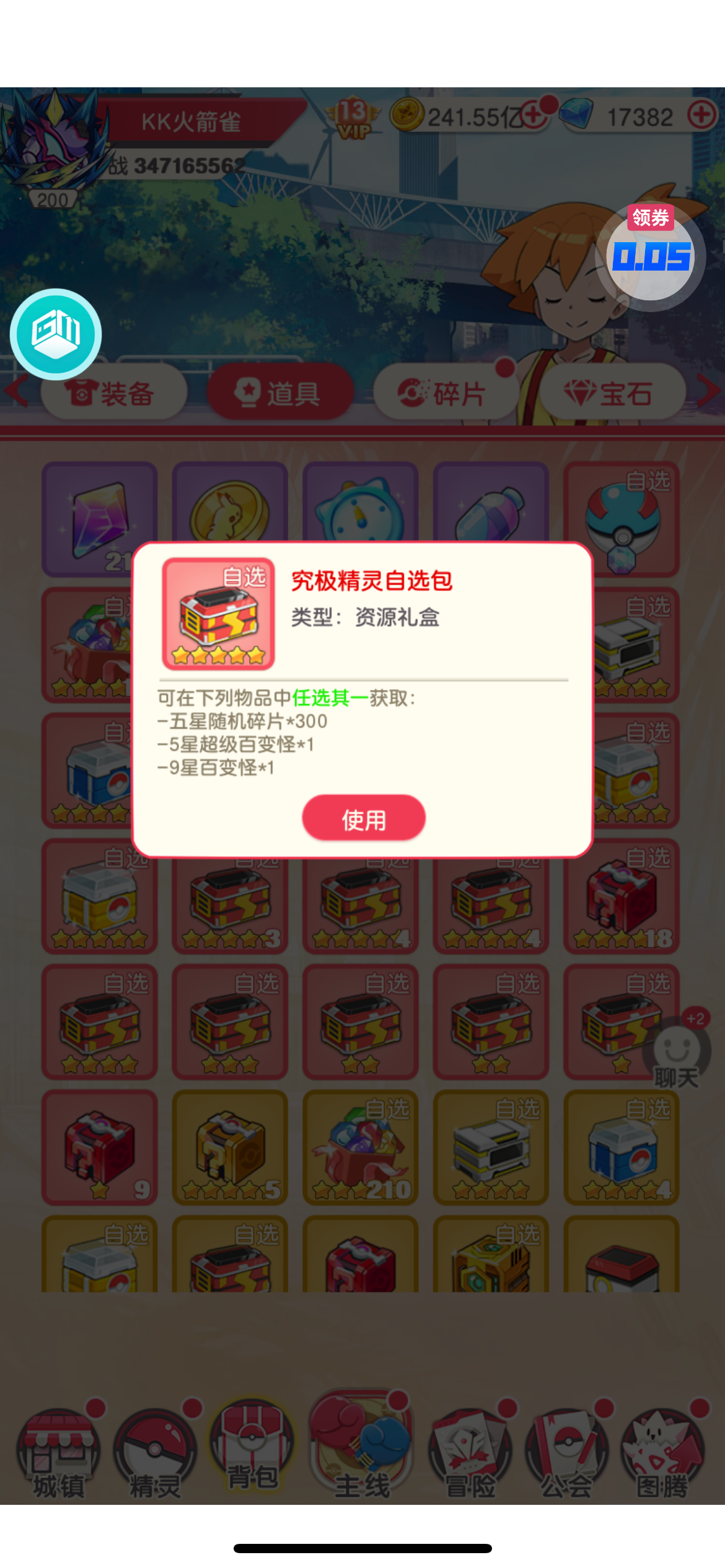Open the 碎片 tab
Viewport: 725px width, 1568px height.
[x=446, y=393]
